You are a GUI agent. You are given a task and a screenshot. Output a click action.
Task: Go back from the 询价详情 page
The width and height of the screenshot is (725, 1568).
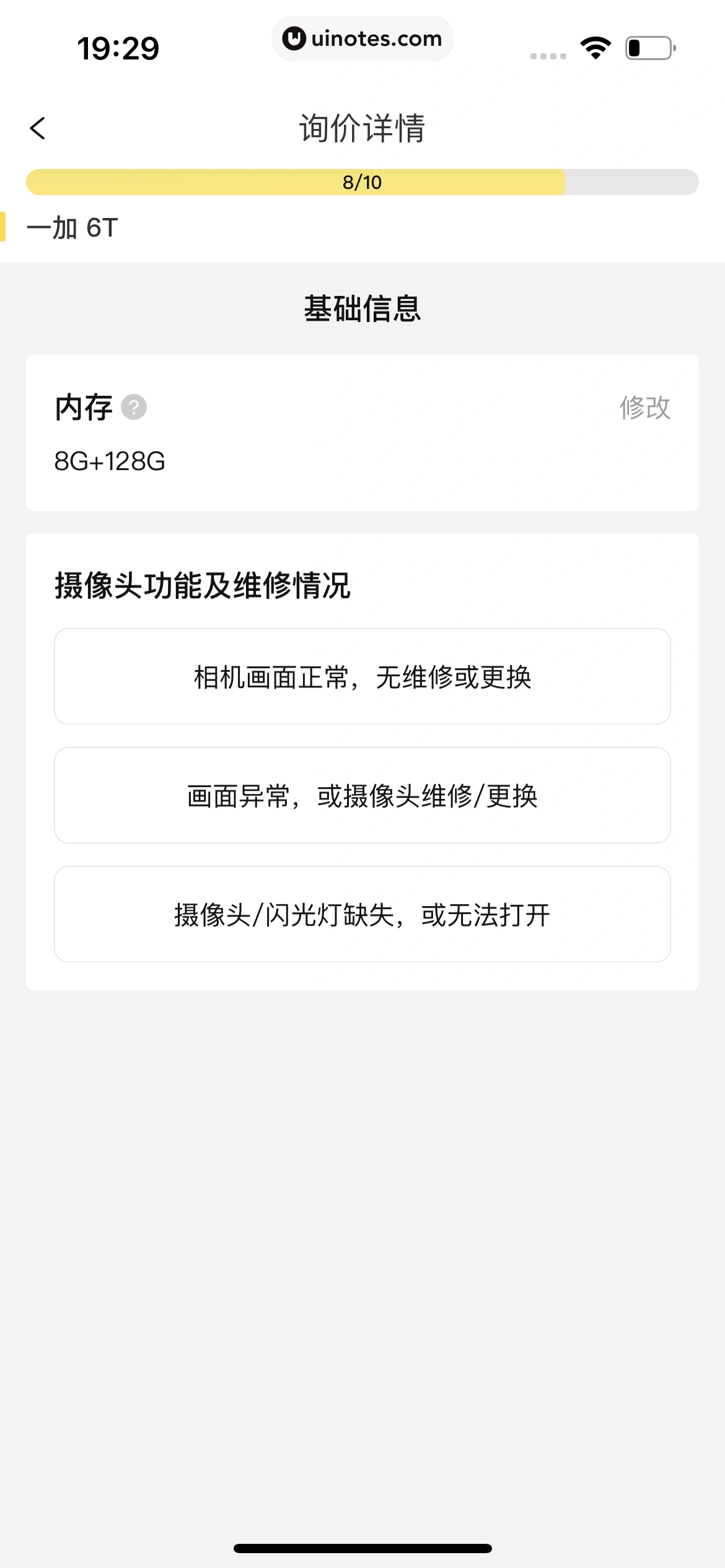coord(38,129)
